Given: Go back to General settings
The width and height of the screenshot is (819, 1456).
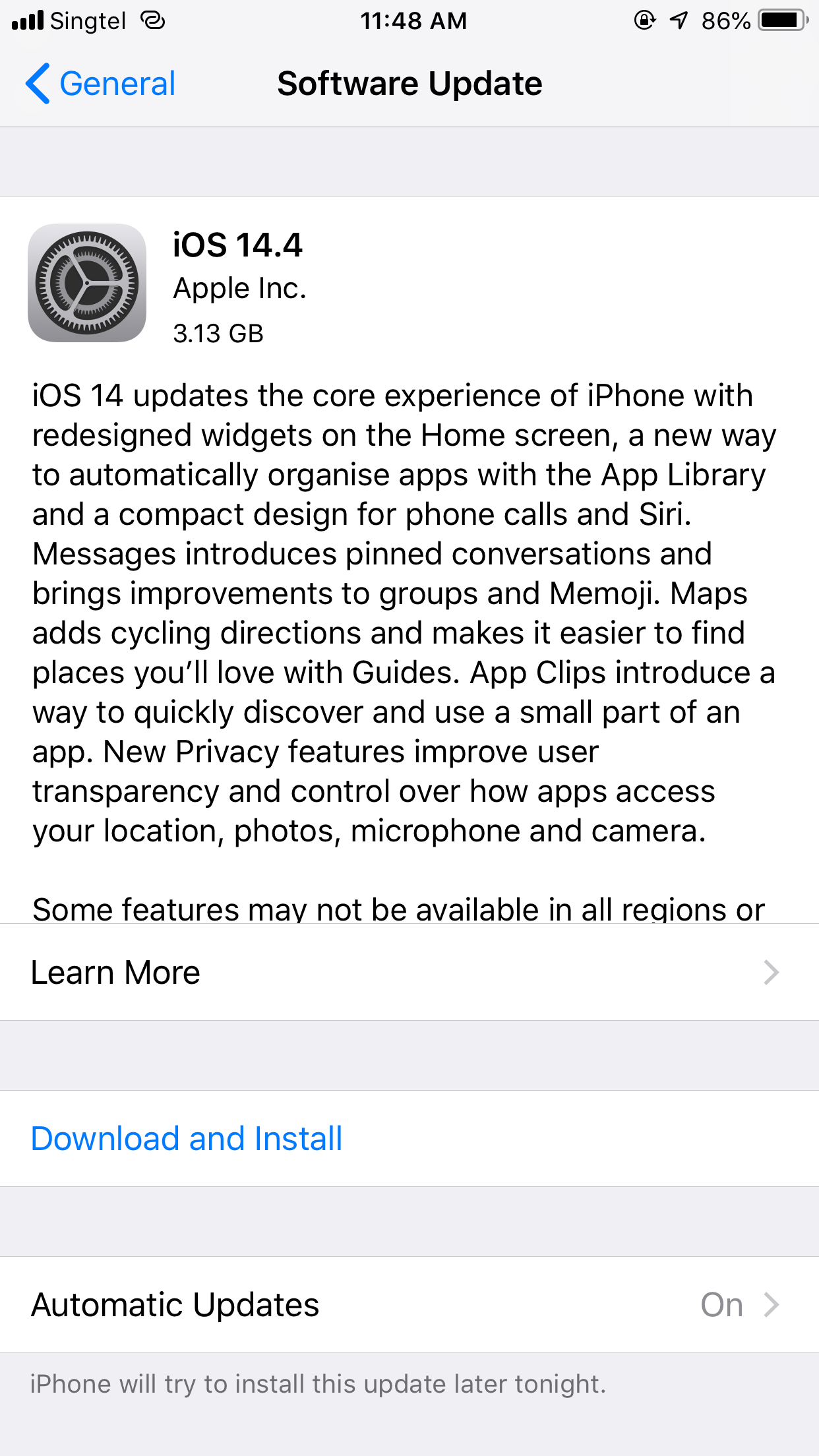Looking at the screenshot, I should pos(100,84).
